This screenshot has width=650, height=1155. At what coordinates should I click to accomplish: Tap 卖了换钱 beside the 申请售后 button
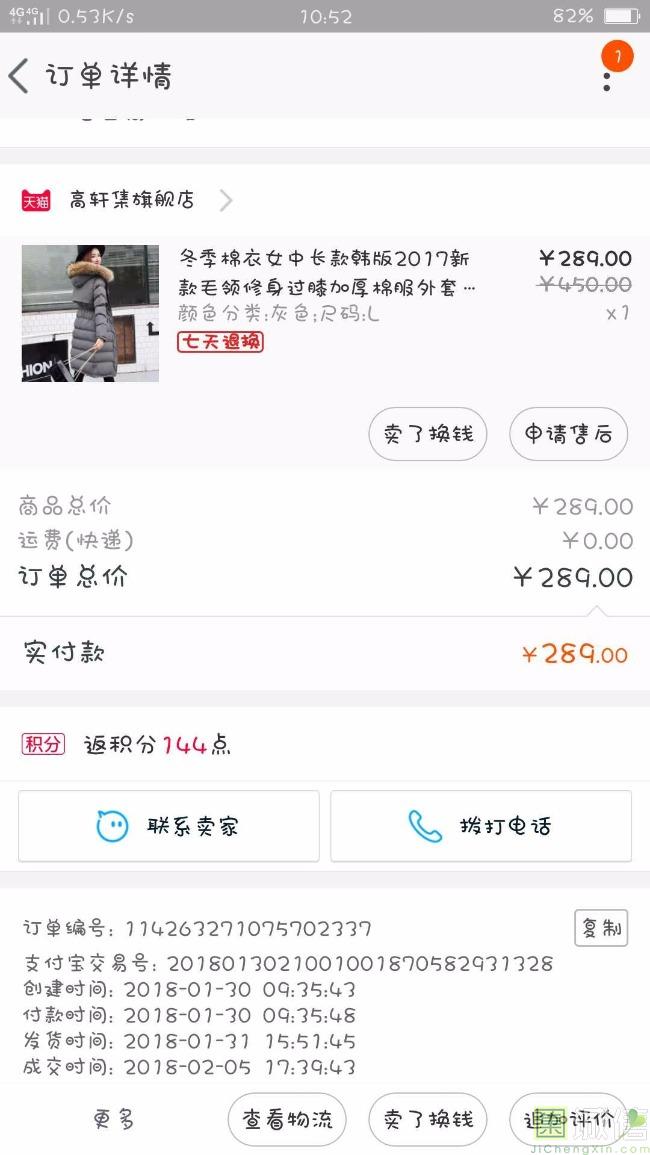pos(428,434)
